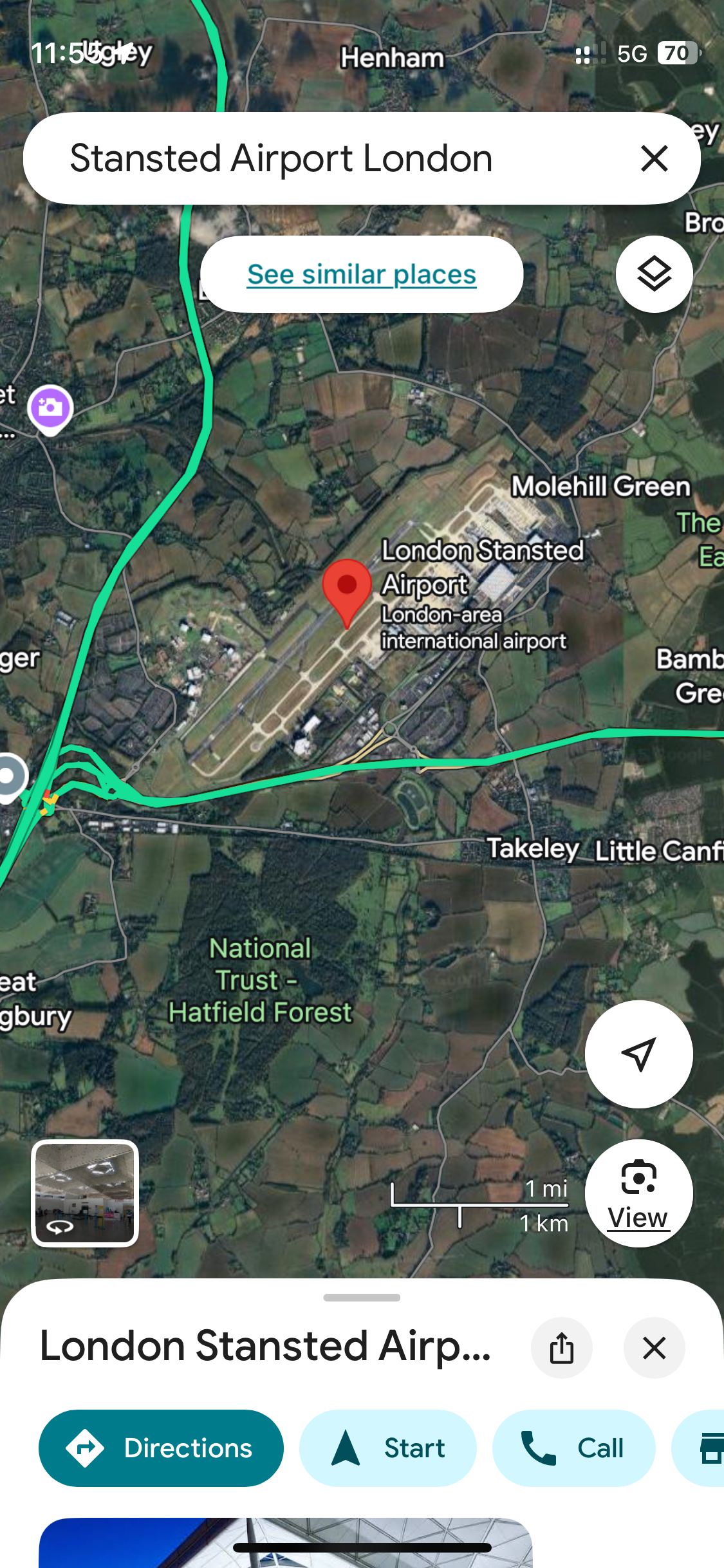This screenshot has height=1568, width=724.
Task: Open the purple photo marker on the map
Action: coord(50,408)
